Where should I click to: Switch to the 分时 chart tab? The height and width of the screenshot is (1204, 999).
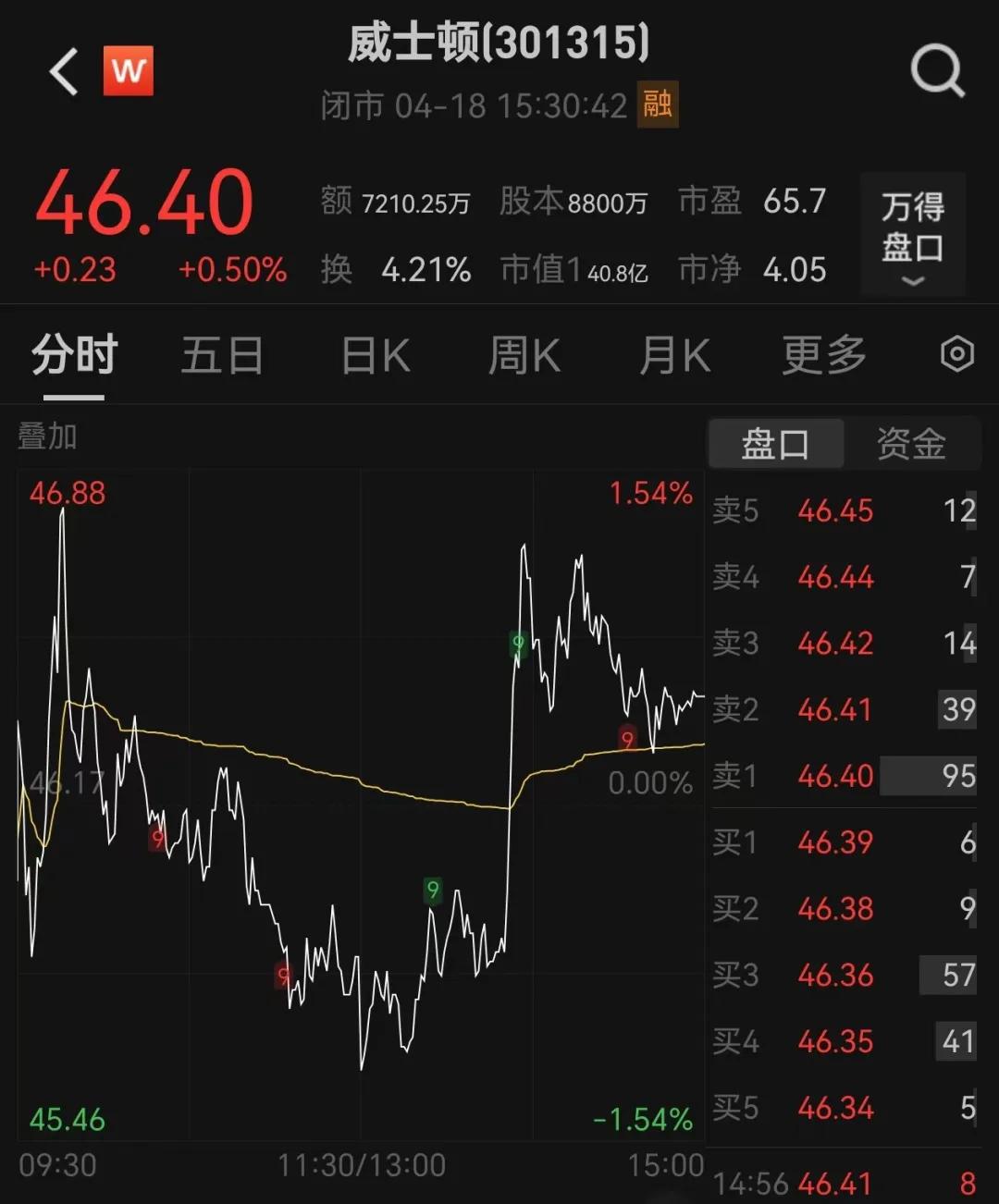[x=74, y=355]
